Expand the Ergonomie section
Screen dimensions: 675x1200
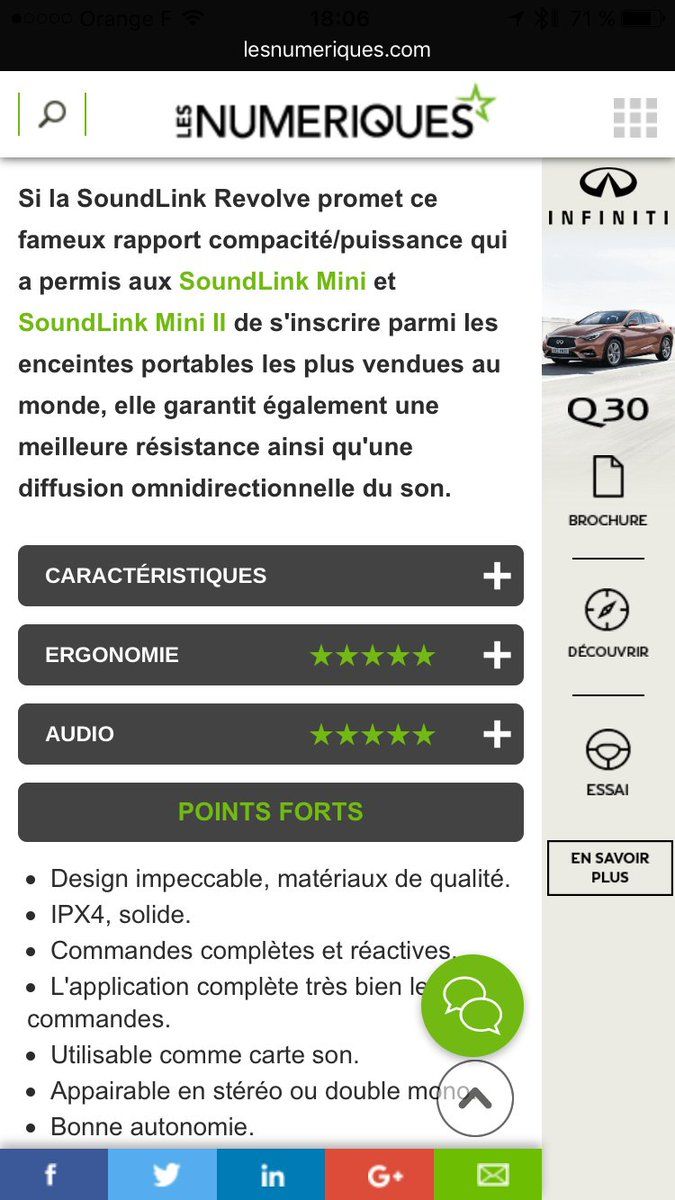click(x=271, y=655)
